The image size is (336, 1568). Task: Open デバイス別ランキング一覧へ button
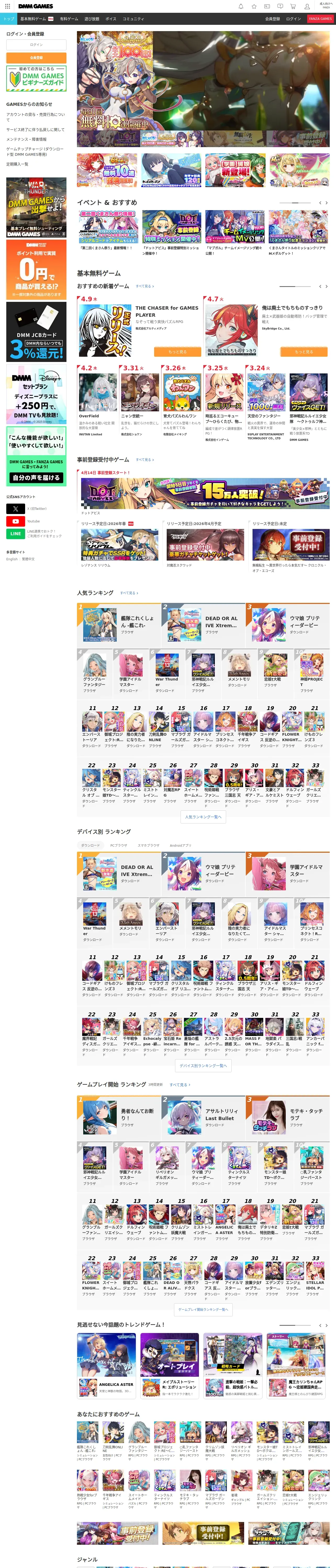point(203,1066)
